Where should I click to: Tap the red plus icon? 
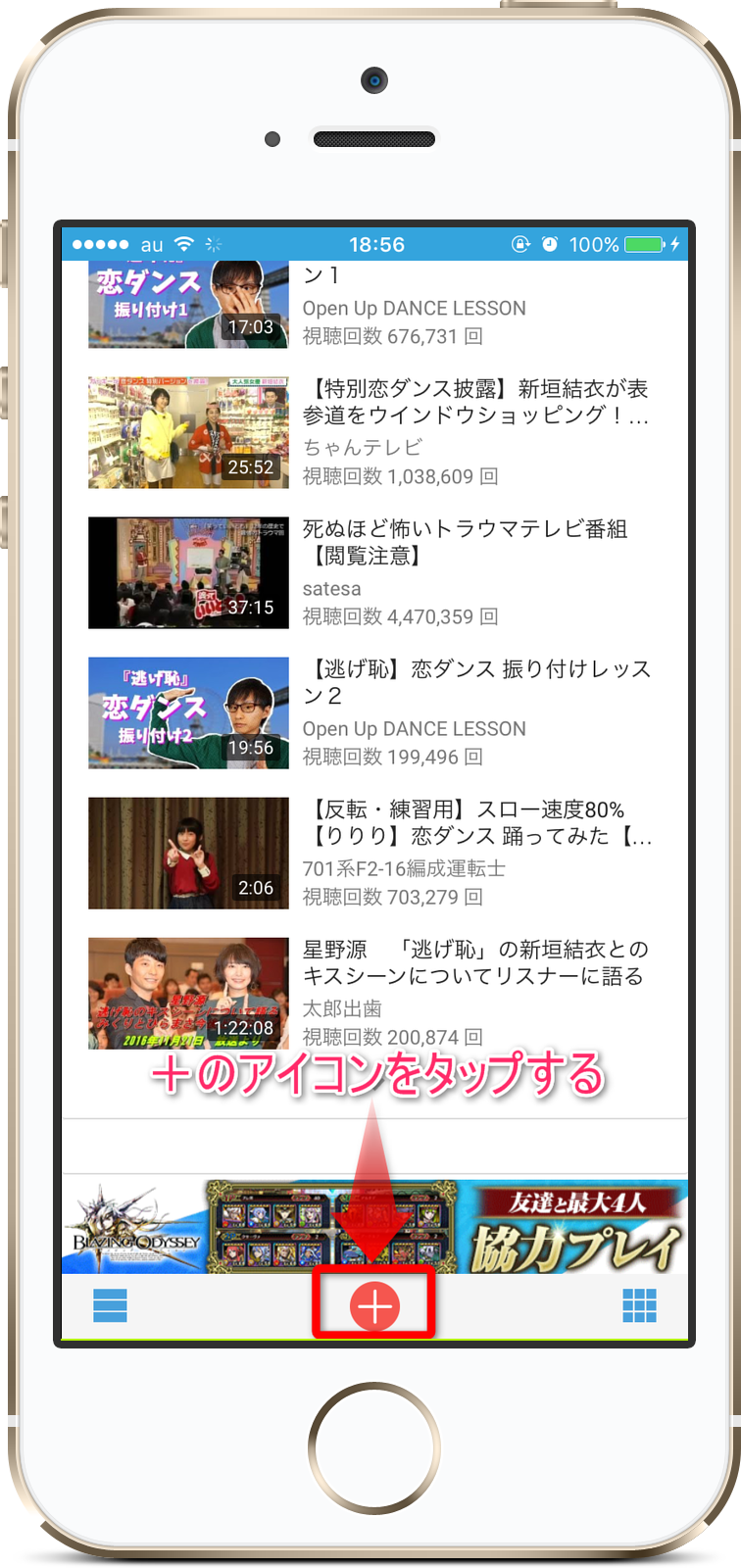(x=374, y=1305)
